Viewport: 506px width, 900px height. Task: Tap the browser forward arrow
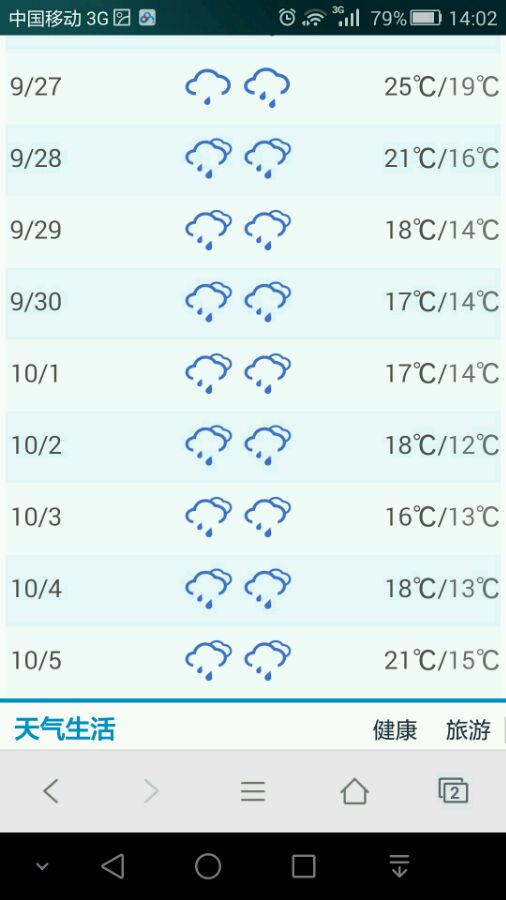151,792
